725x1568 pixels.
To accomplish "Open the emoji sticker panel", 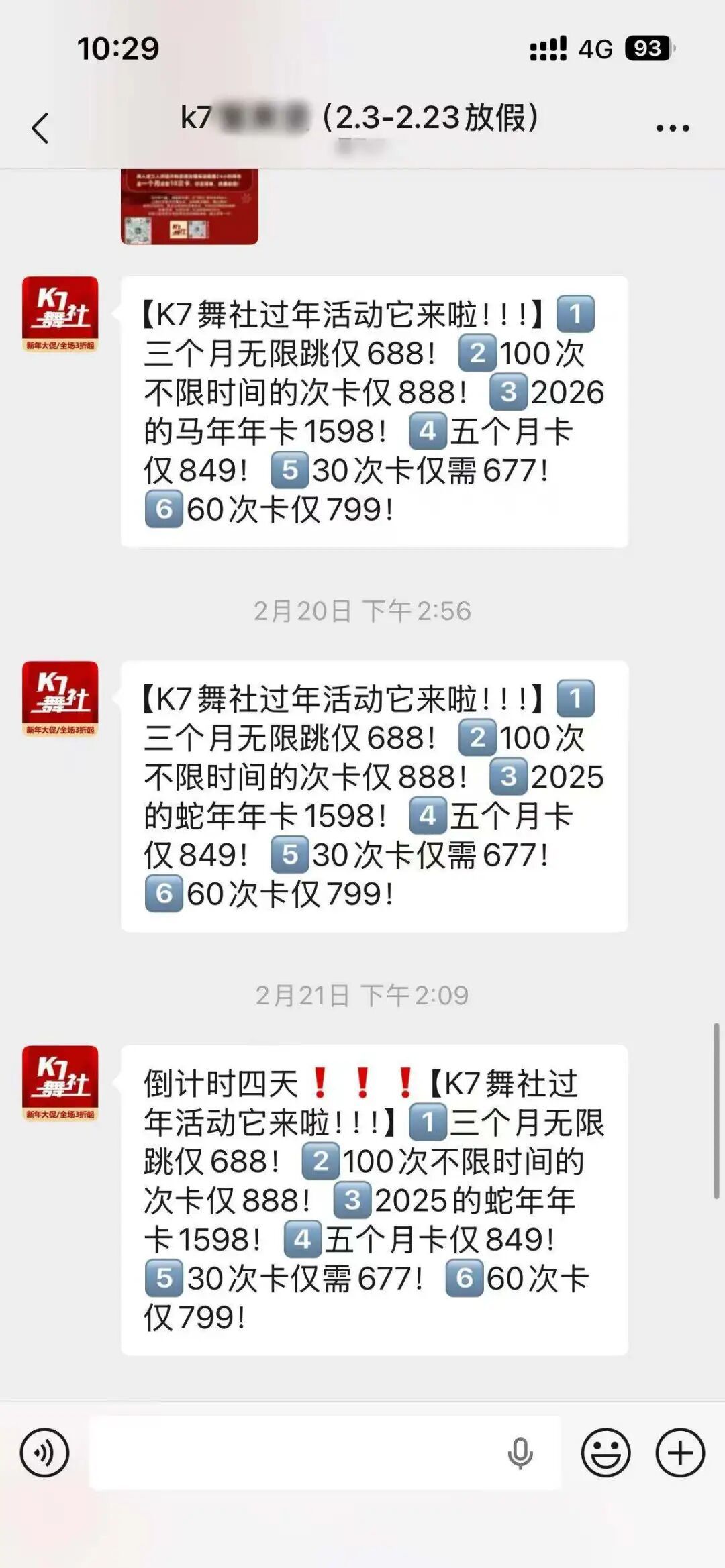I will pyautogui.click(x=606, y=1453).
